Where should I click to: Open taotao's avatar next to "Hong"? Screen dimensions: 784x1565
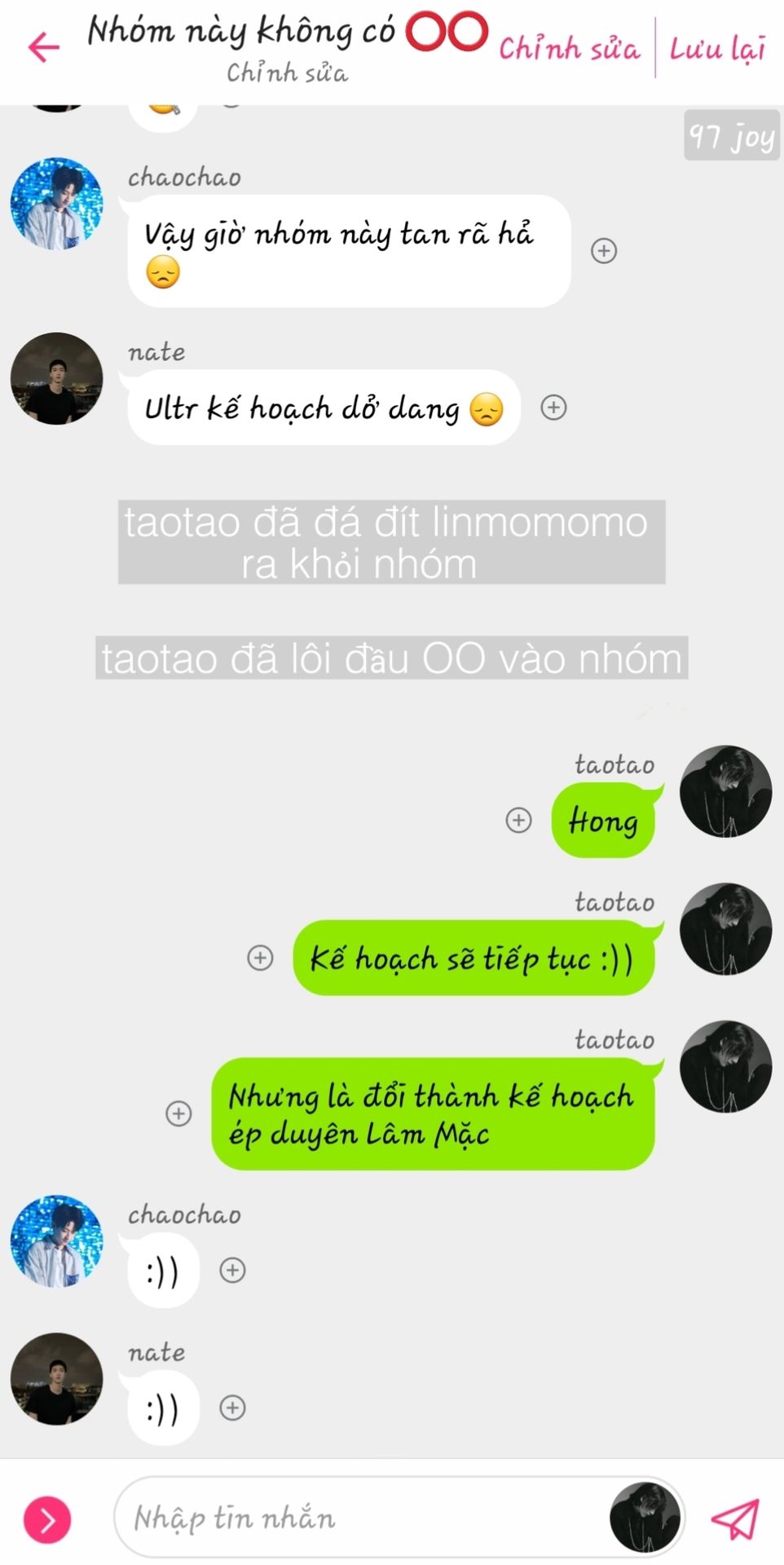725,791
